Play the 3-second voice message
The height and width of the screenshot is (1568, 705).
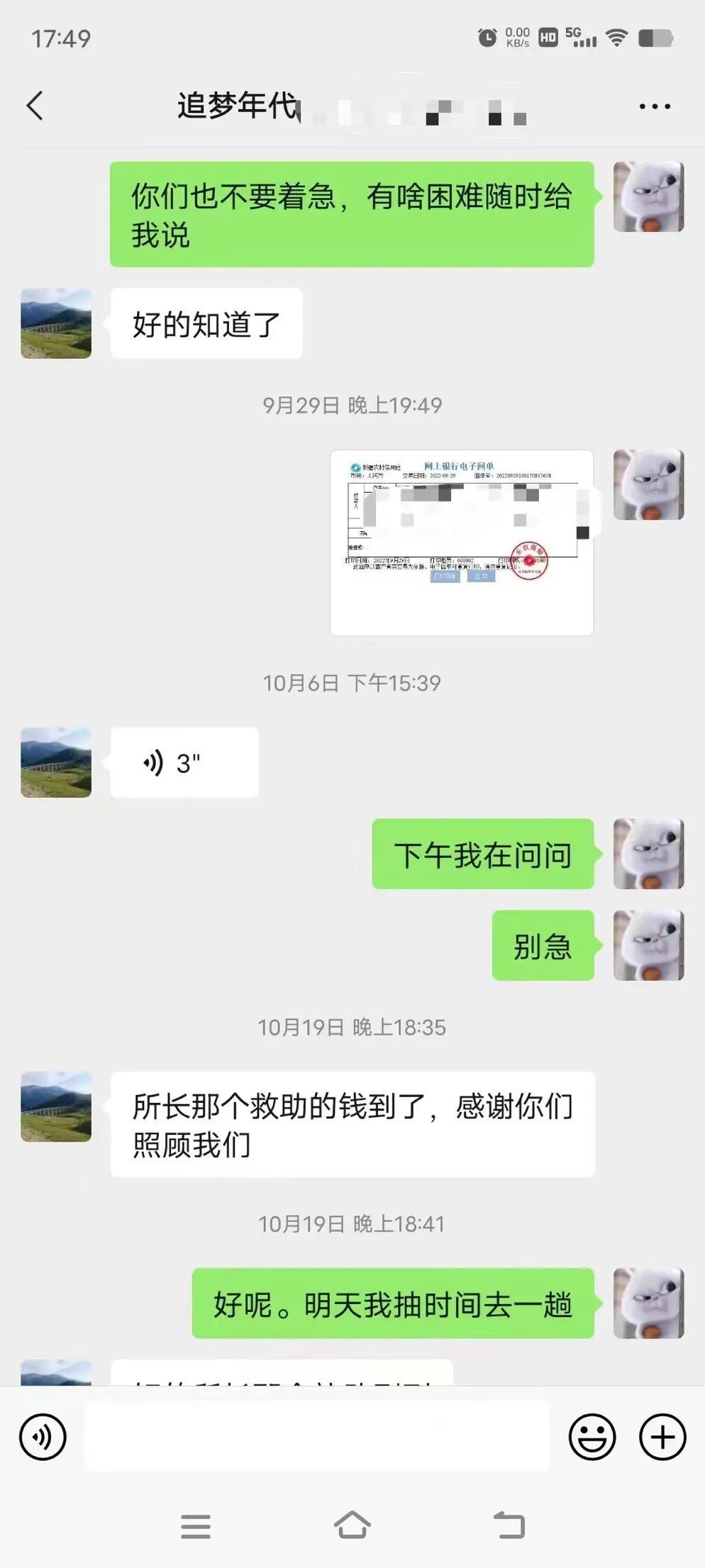pyautogui.click(x=184, y=763)
